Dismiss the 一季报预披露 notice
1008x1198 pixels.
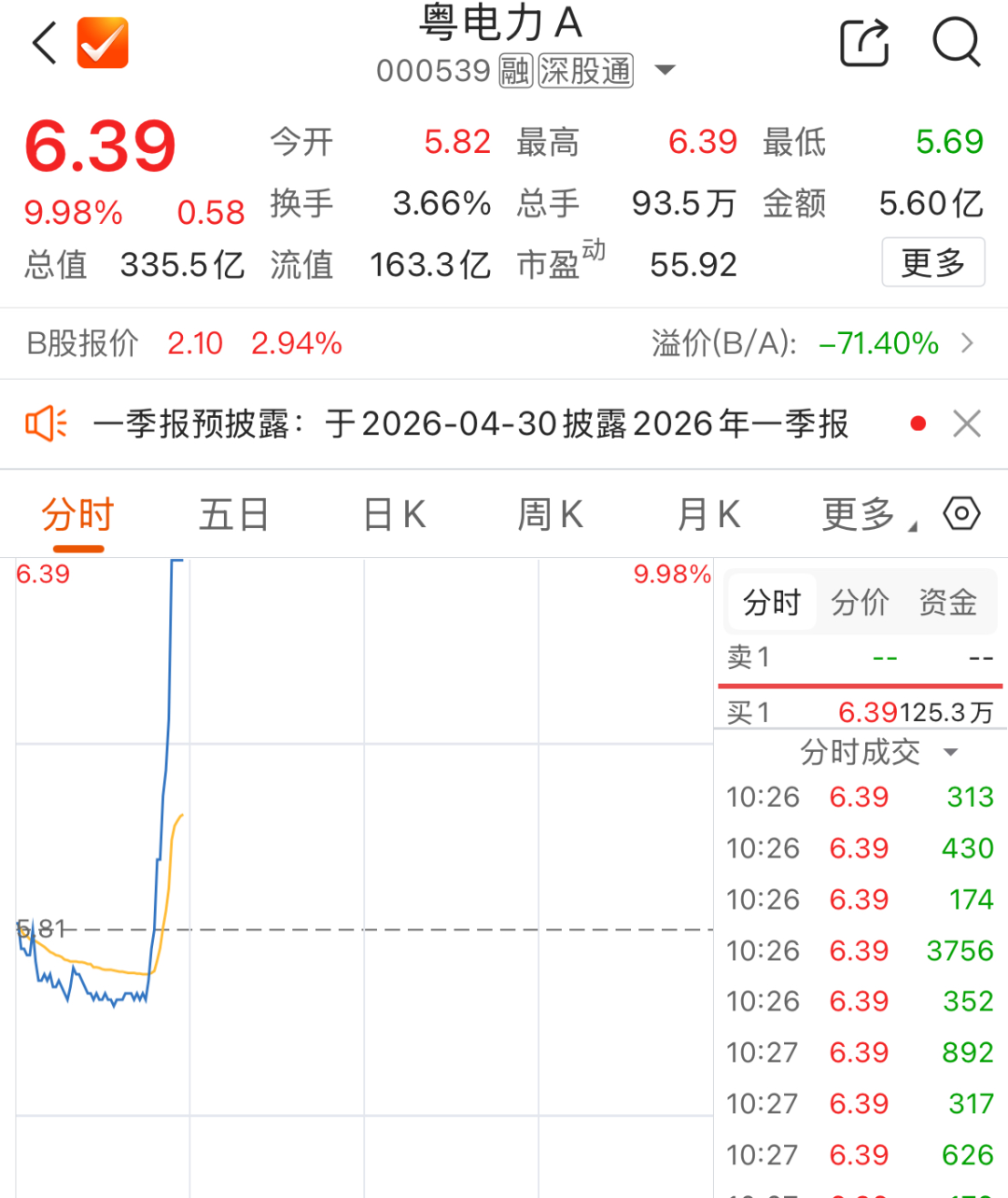967,425
